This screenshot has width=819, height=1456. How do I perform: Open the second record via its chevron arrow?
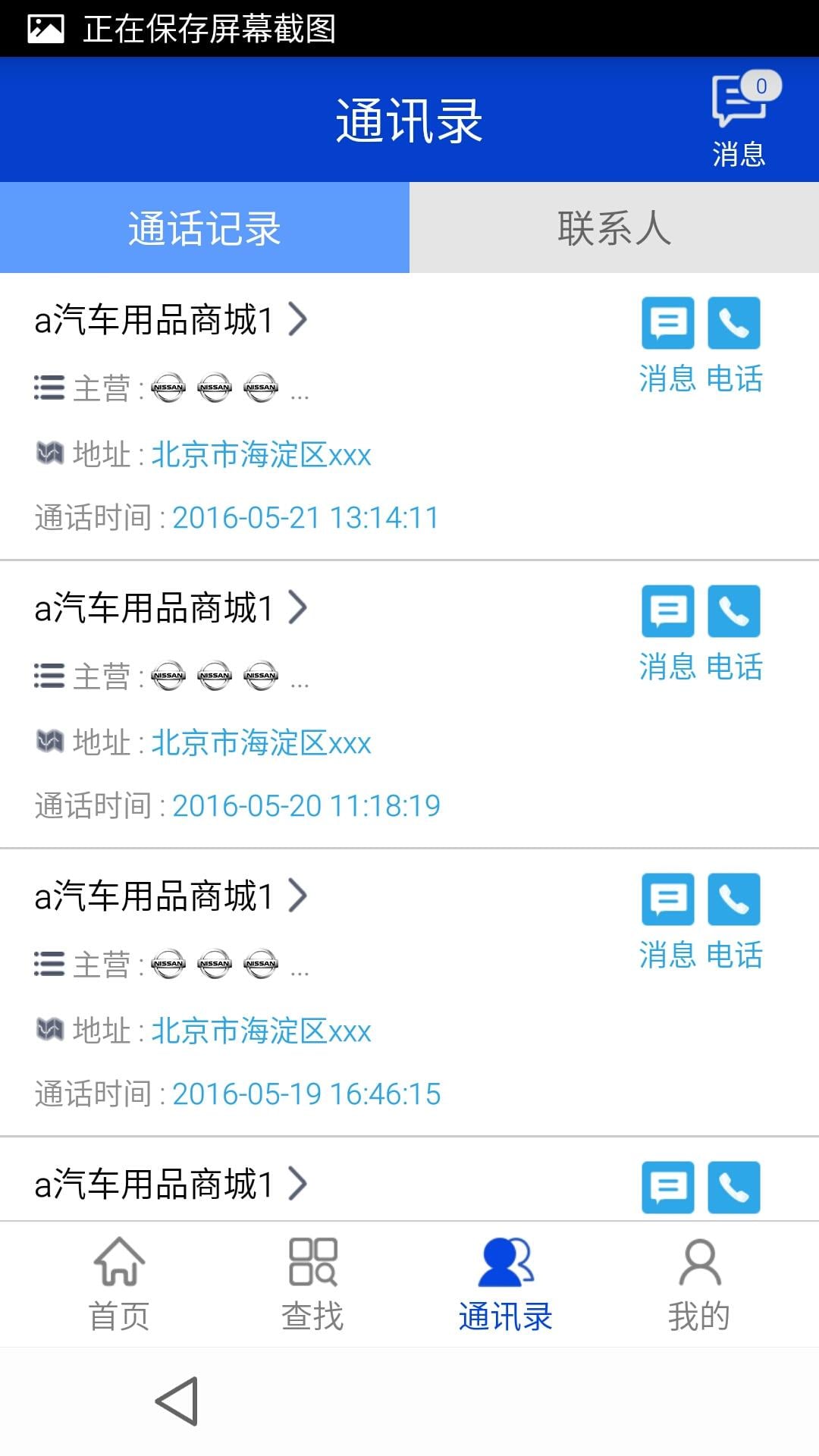tap(297, 607)
